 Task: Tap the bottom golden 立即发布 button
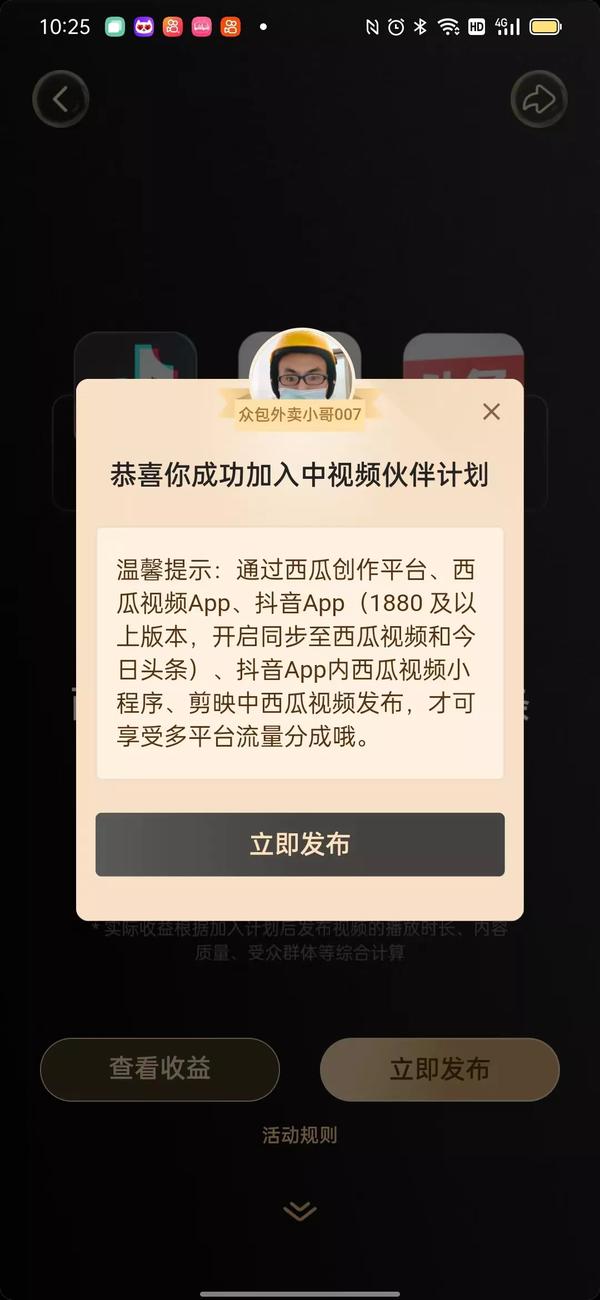click(x=439, y=1069)
